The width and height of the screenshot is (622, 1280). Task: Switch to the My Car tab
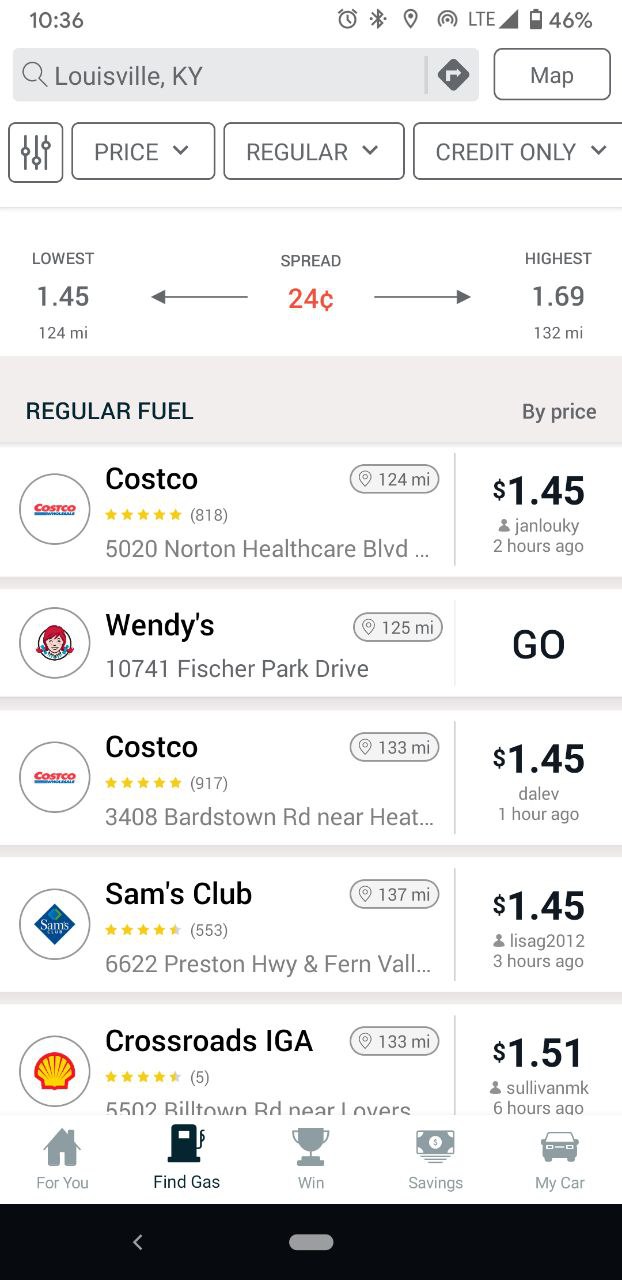tap(559, 1159)
